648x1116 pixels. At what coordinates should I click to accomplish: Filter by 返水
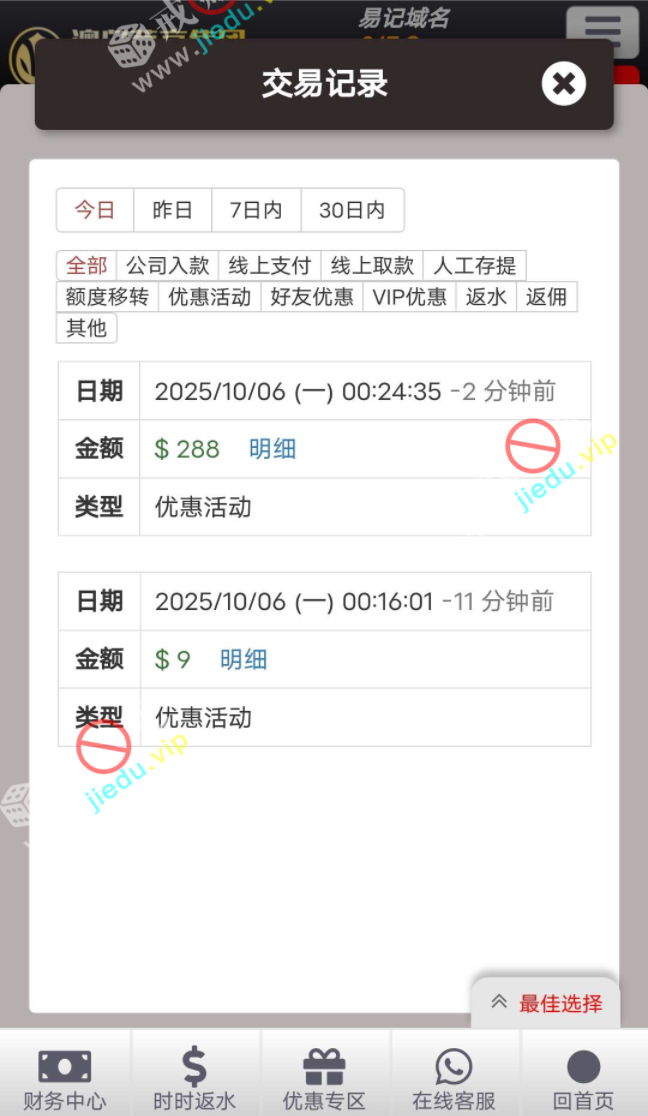tap(486, 297)
